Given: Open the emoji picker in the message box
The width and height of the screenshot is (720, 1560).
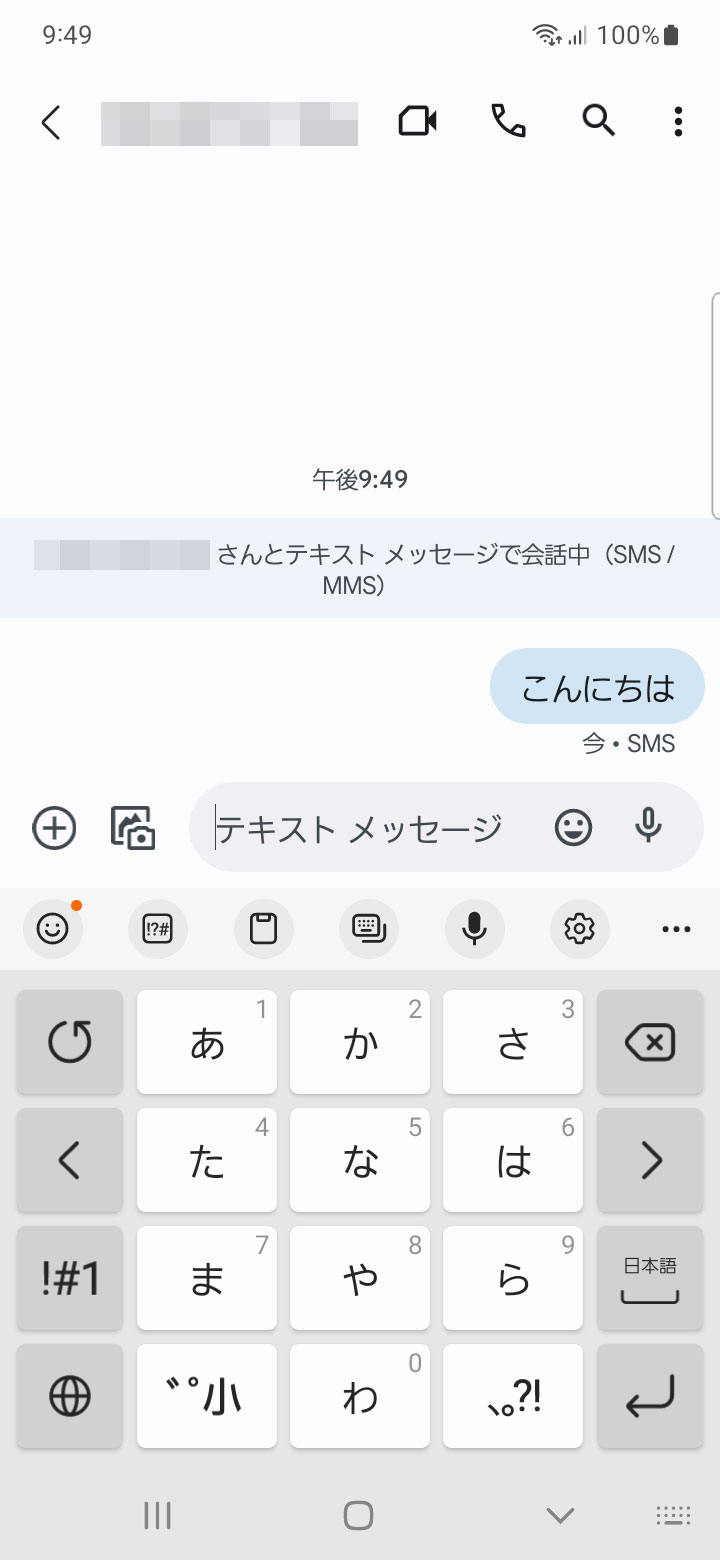Looking at the screenshot, I should [573, 828].
